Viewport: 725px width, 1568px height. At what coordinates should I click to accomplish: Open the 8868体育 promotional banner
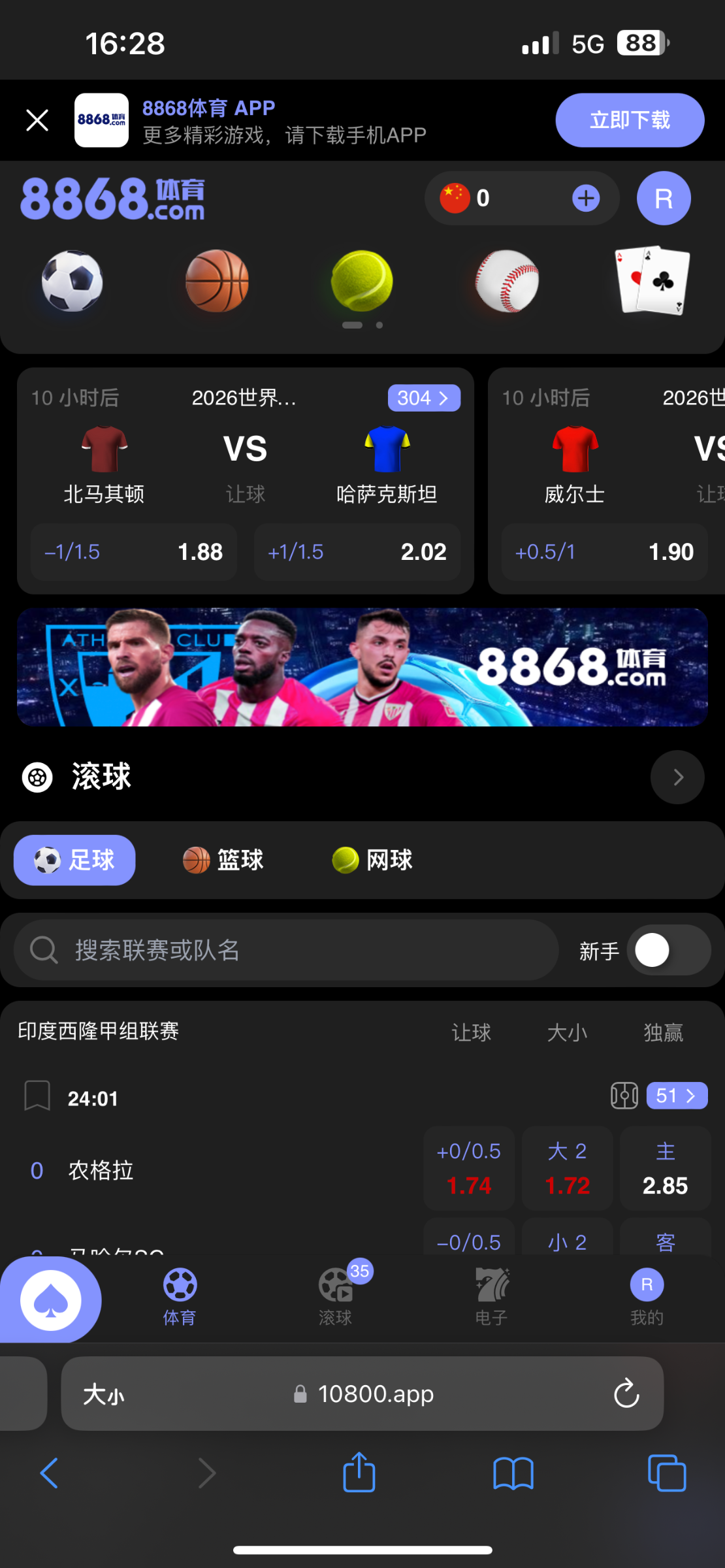pyautogui.click(x=362, y=667)
